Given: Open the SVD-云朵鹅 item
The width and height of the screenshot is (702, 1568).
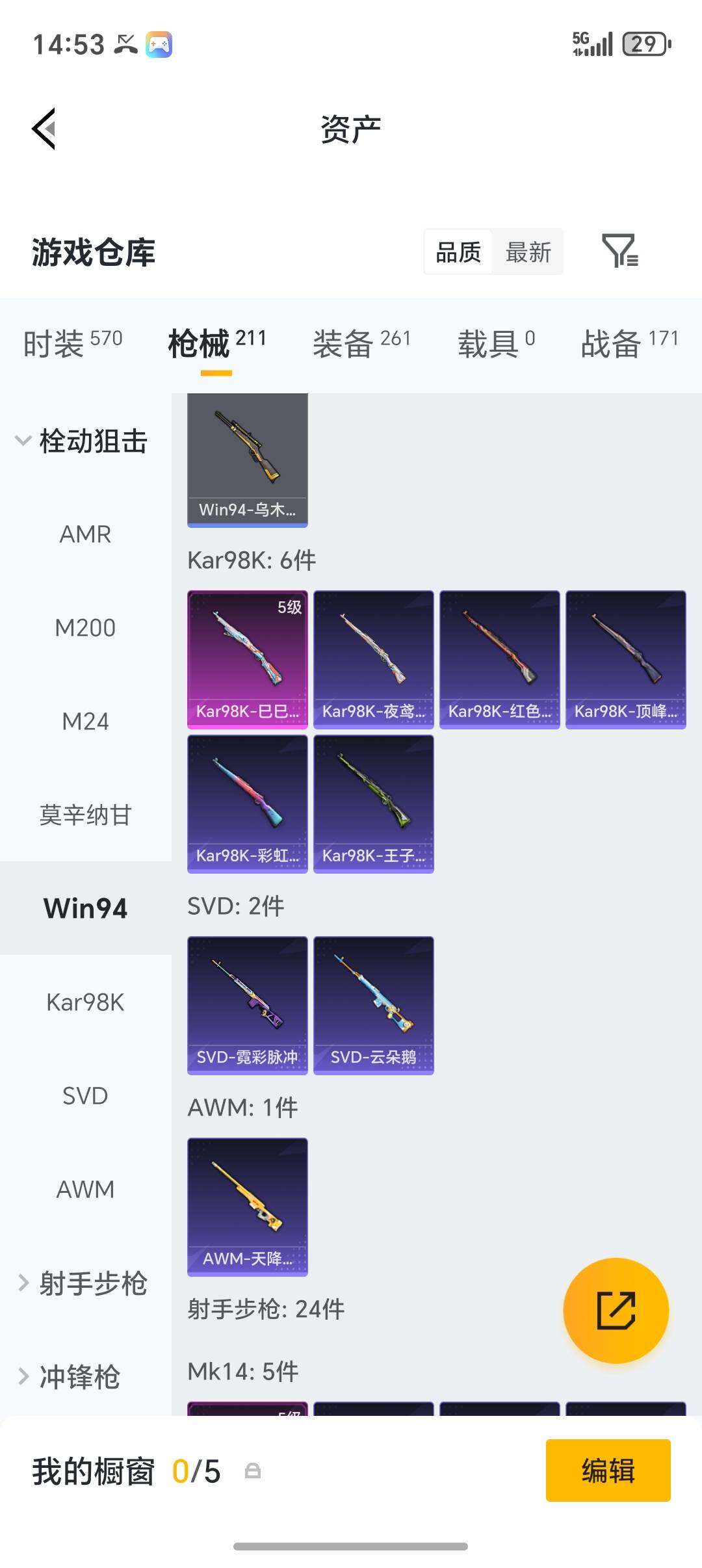Looking at the screenshot, I should point(374,1006).
